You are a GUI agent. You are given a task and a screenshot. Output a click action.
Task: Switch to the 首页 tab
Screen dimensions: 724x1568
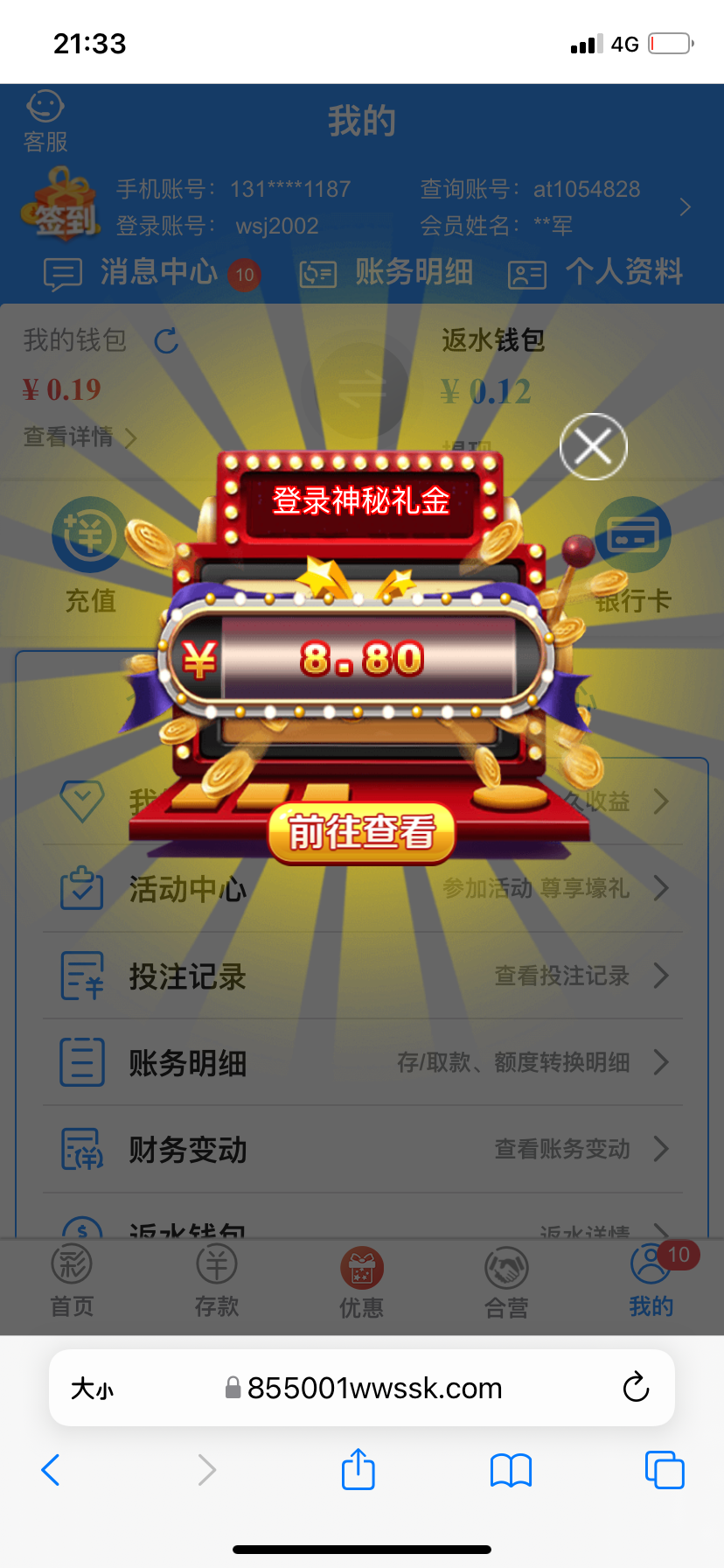[72, 1282]
